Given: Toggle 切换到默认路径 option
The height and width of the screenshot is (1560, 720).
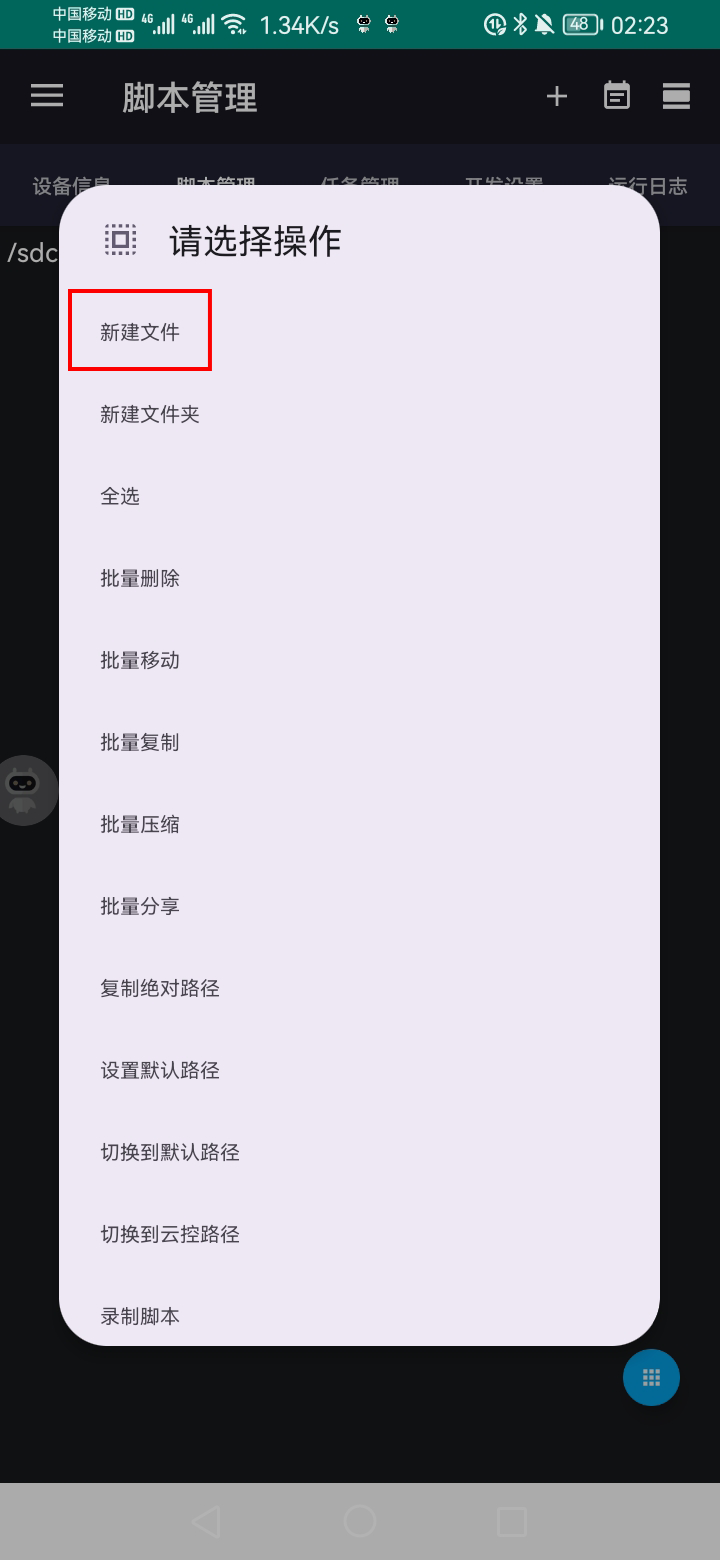Looking at the screenshot, I should (x=170, y=1152).
